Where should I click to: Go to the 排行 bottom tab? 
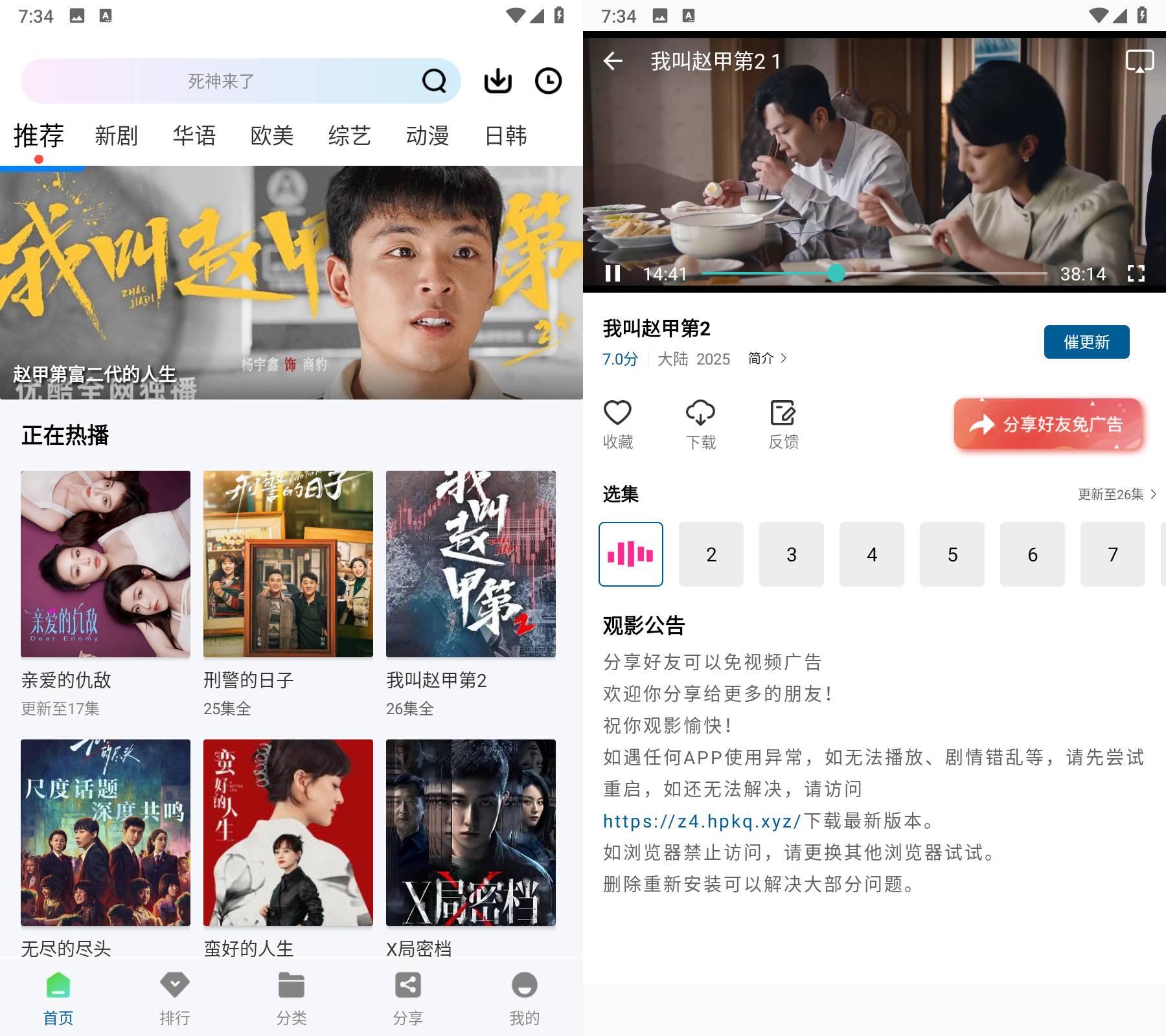coord(175,998)
